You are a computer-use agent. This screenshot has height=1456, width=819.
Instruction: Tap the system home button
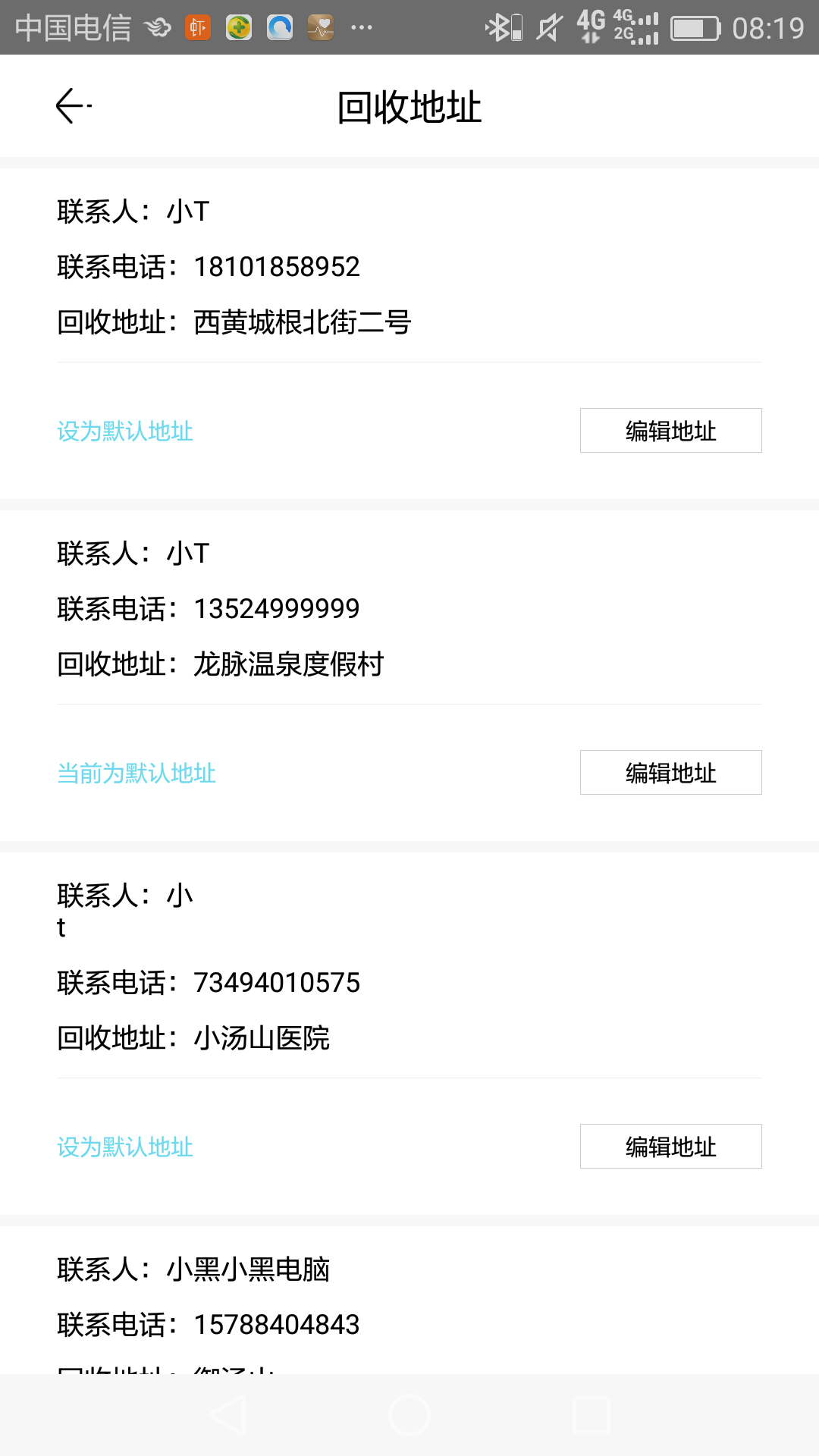tap(409, 1415)
